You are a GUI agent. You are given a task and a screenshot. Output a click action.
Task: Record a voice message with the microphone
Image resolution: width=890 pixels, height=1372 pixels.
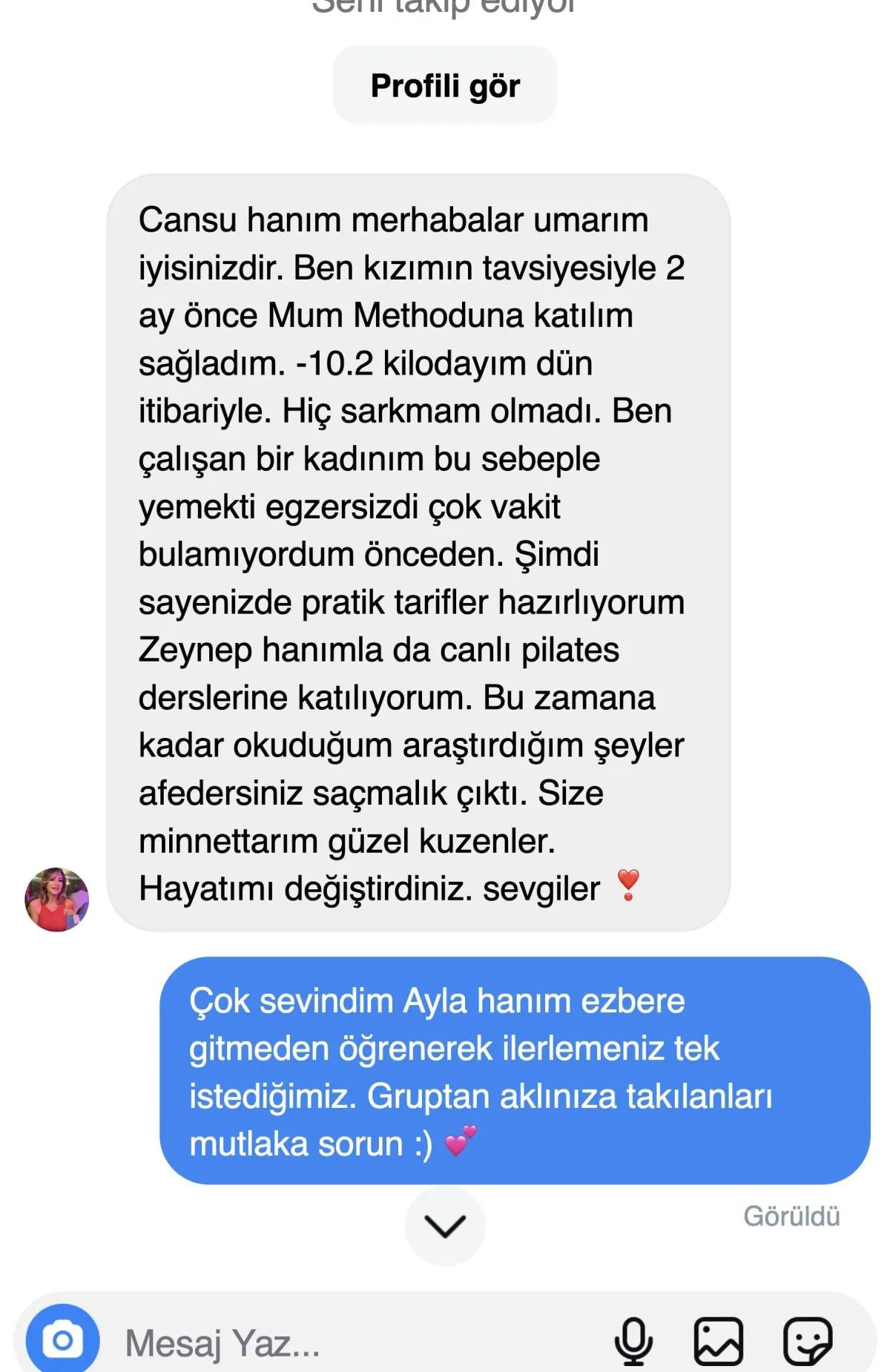point(633,1341)
